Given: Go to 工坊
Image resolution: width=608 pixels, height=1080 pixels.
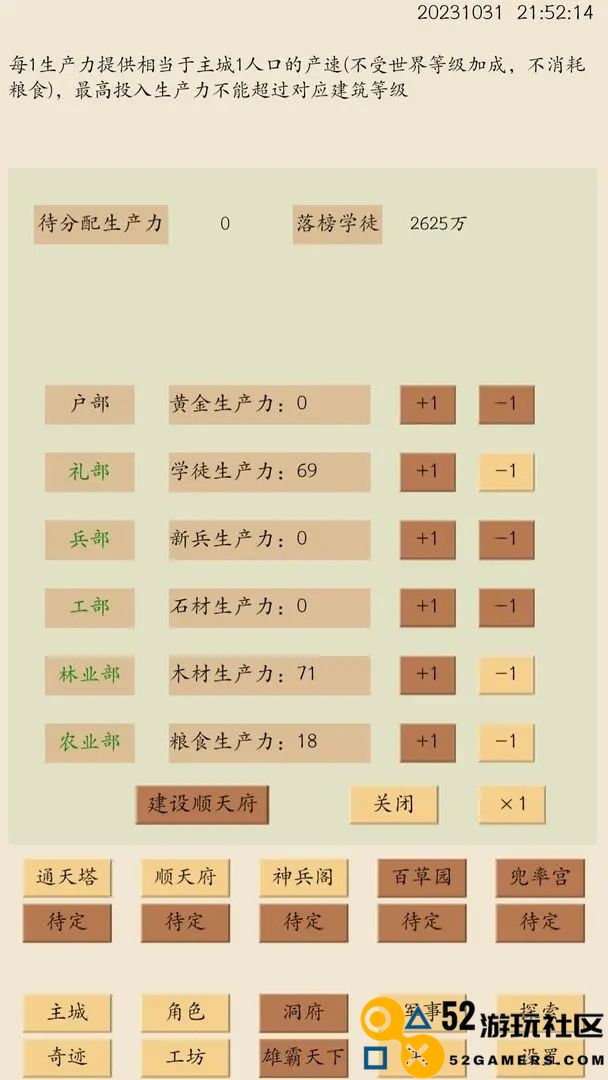Looking at the screenshot, I should click(185, 1057).
